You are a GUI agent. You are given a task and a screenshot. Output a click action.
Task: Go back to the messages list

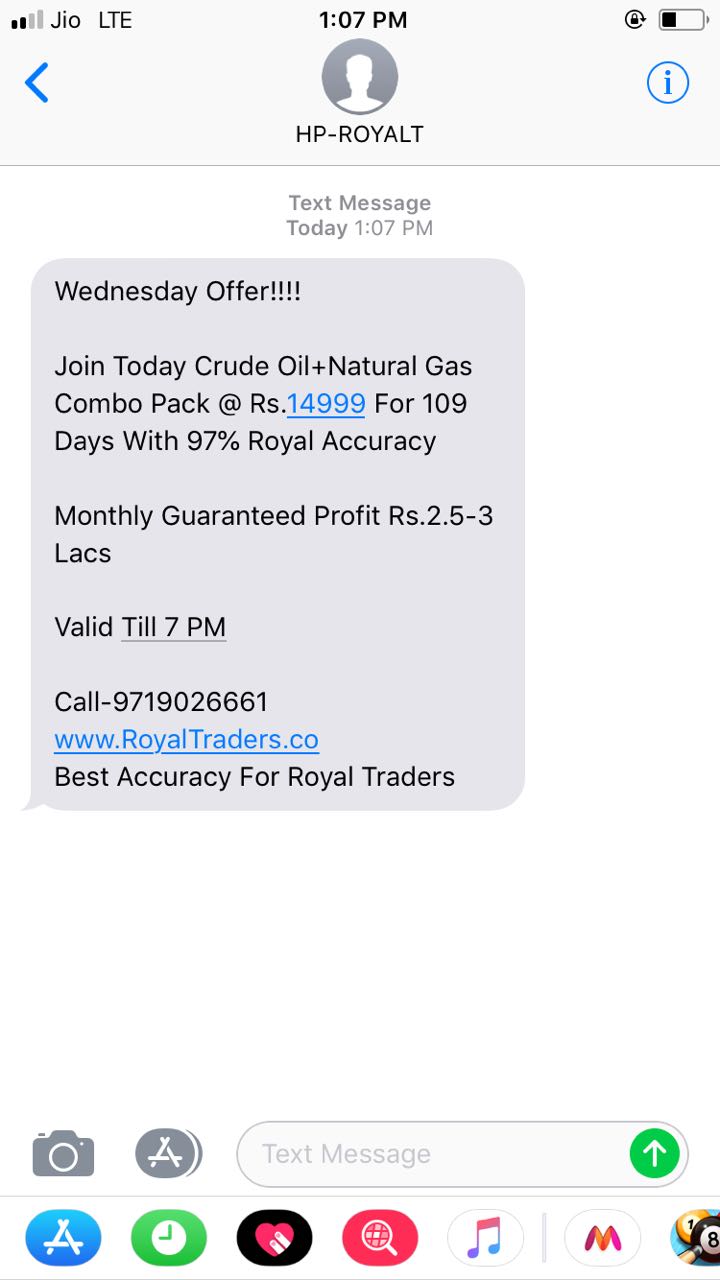click(37, 83)
